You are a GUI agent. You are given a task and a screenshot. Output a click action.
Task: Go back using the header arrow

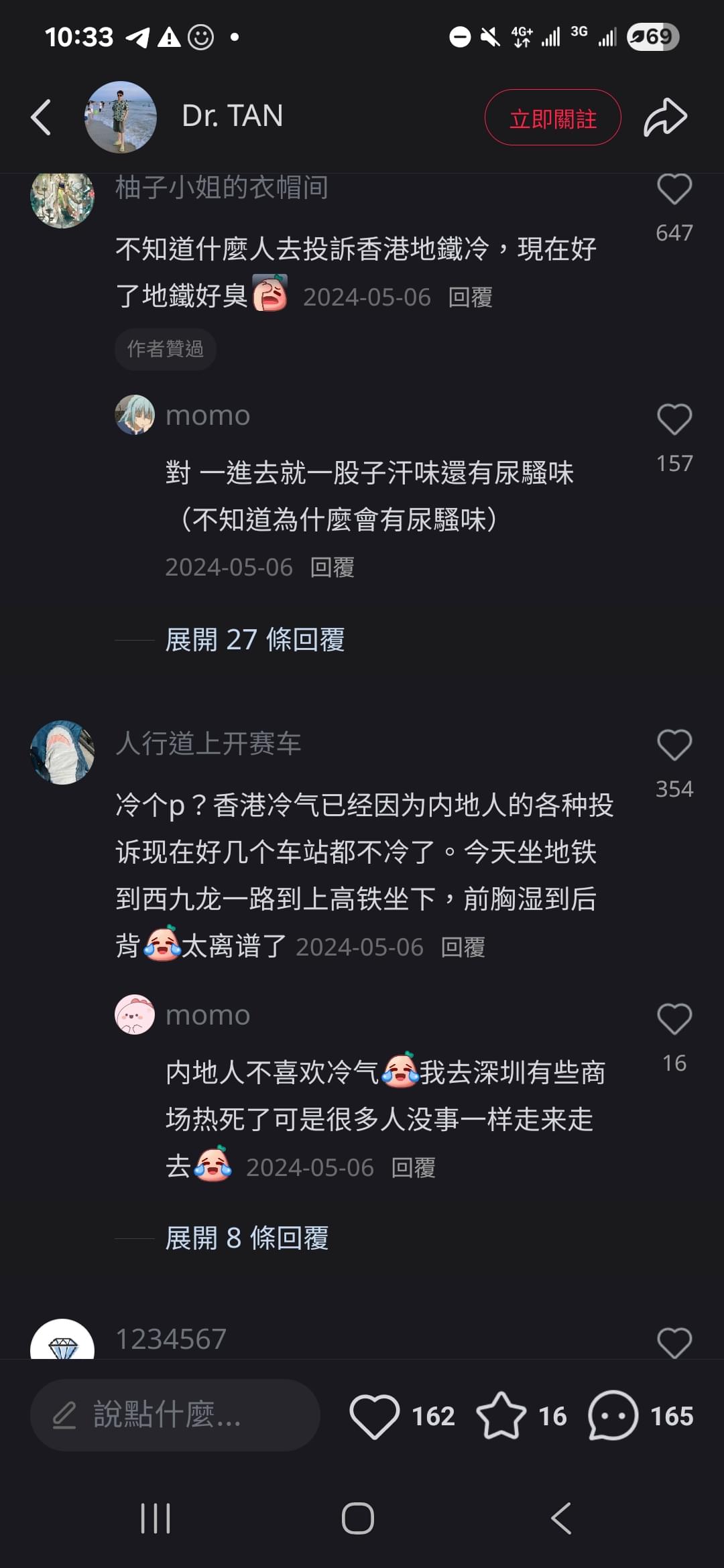(x=41, y=117)
